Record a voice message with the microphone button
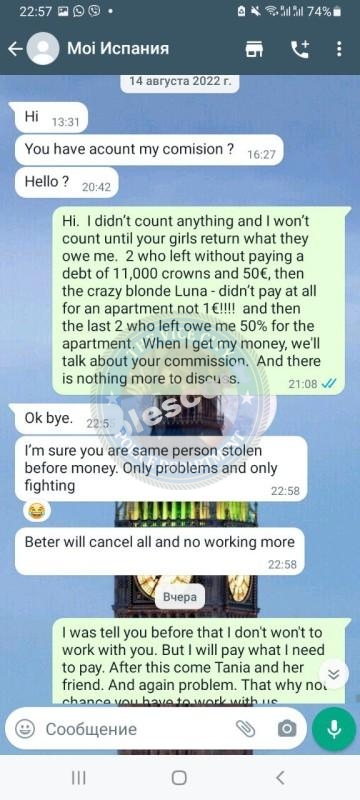Image resolution: width=360 pixels, height=800 pixels. point(334,729)
